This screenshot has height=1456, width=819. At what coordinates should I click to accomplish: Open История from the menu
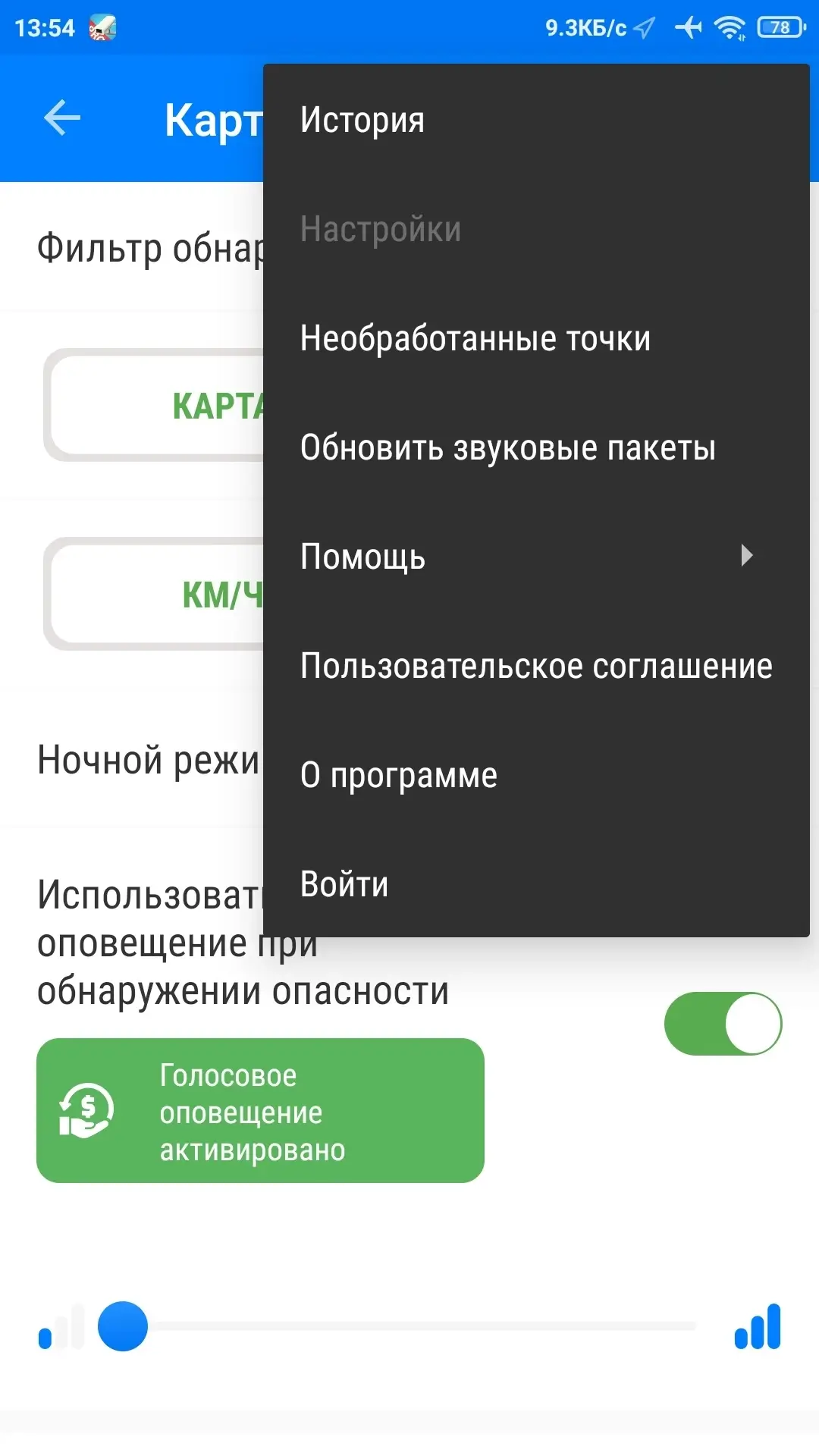click(x=536, y=120)
